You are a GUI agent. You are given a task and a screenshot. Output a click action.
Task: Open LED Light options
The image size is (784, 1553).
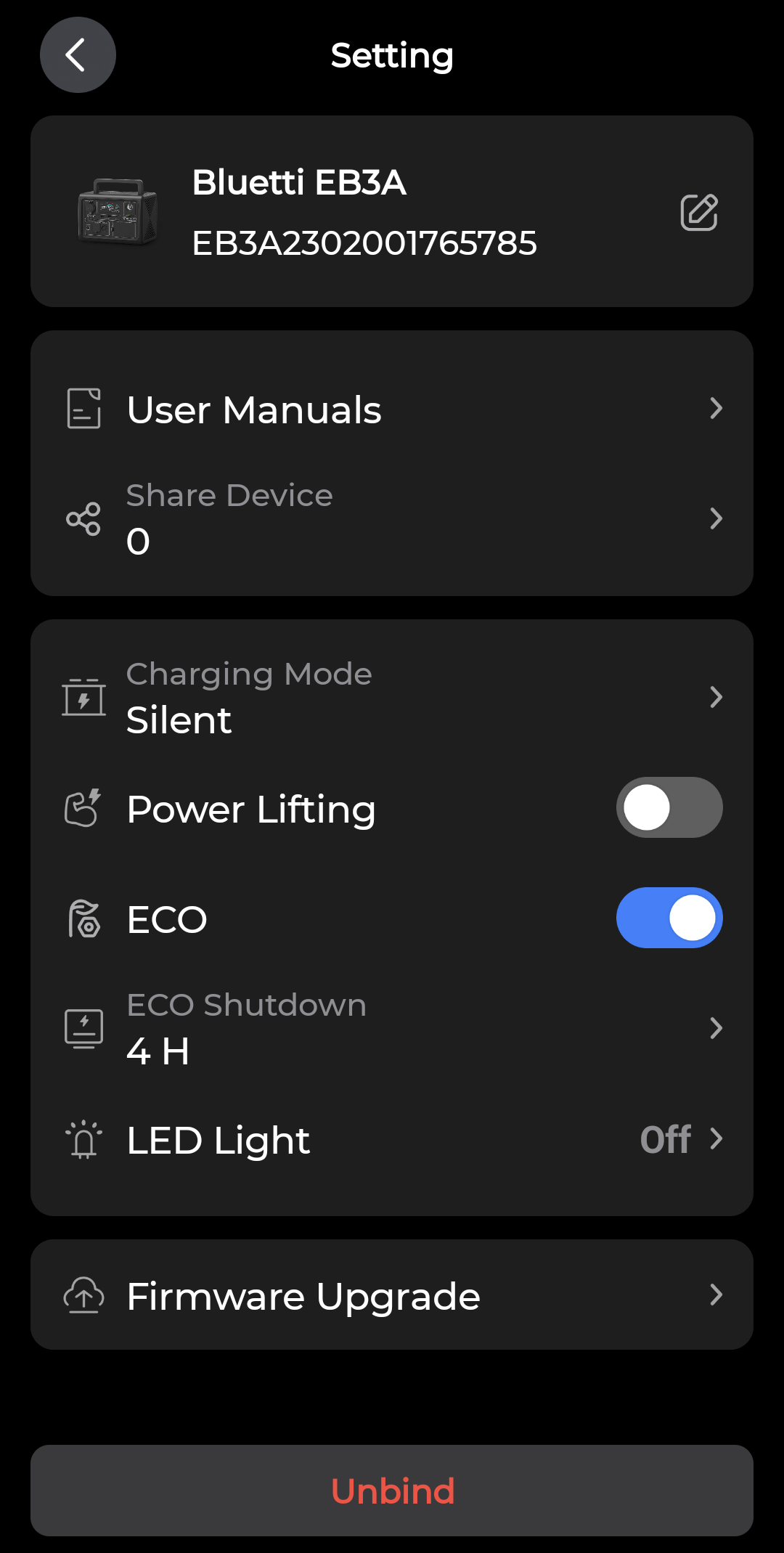point(392,1138)
